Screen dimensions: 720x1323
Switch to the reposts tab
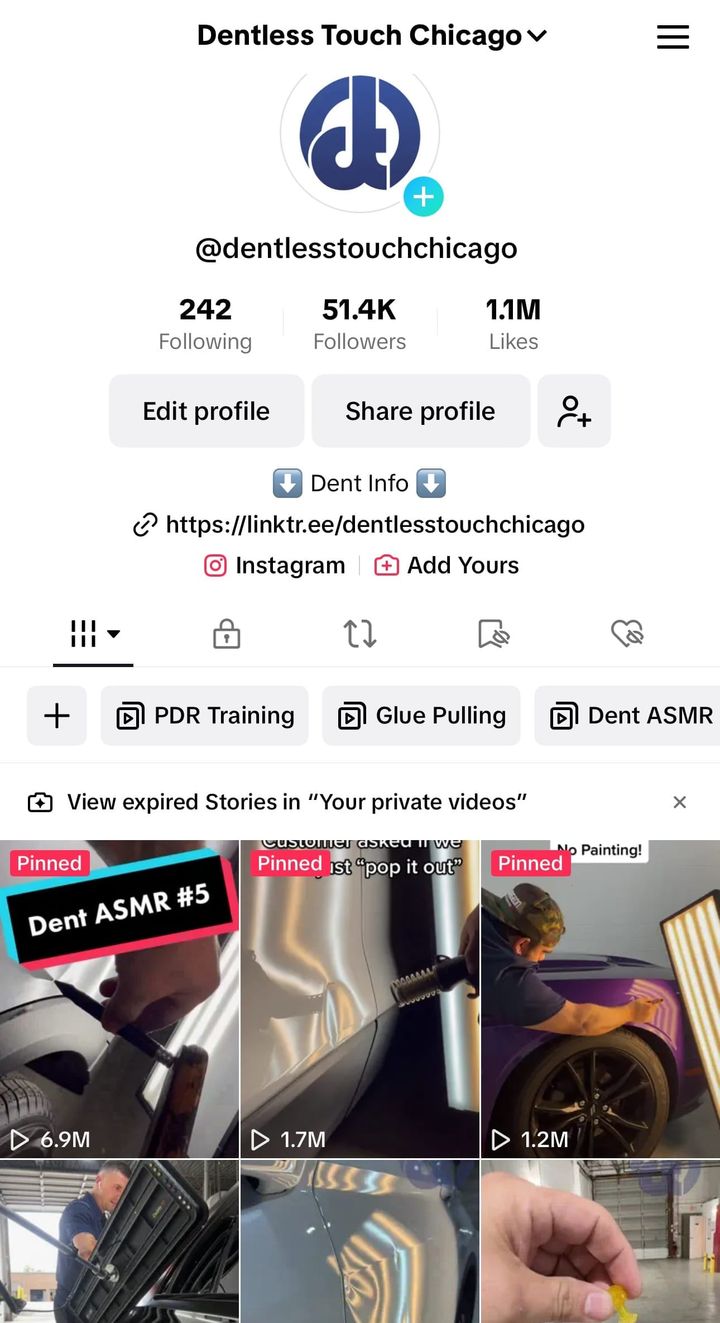360,634
